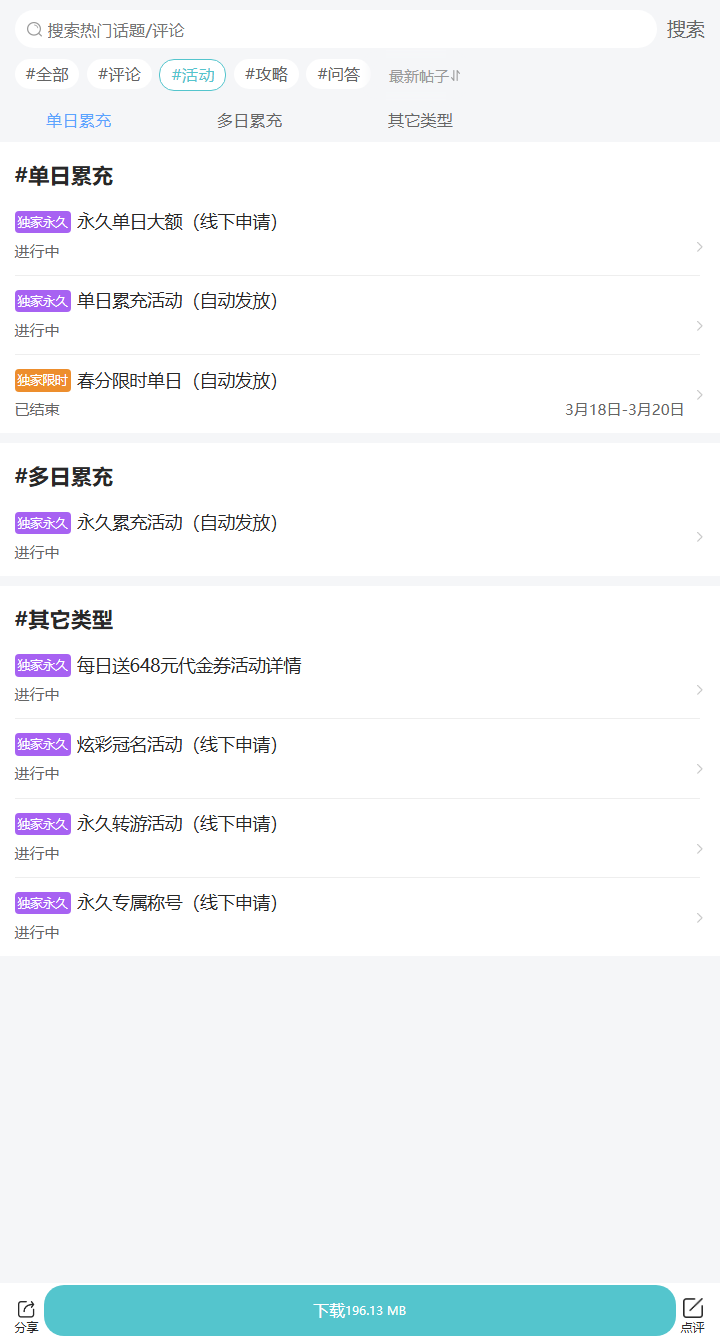This screenshot has width=720, height=1343.
Task: Switch to the 其它类型 tab
Action: coord(419,120)
